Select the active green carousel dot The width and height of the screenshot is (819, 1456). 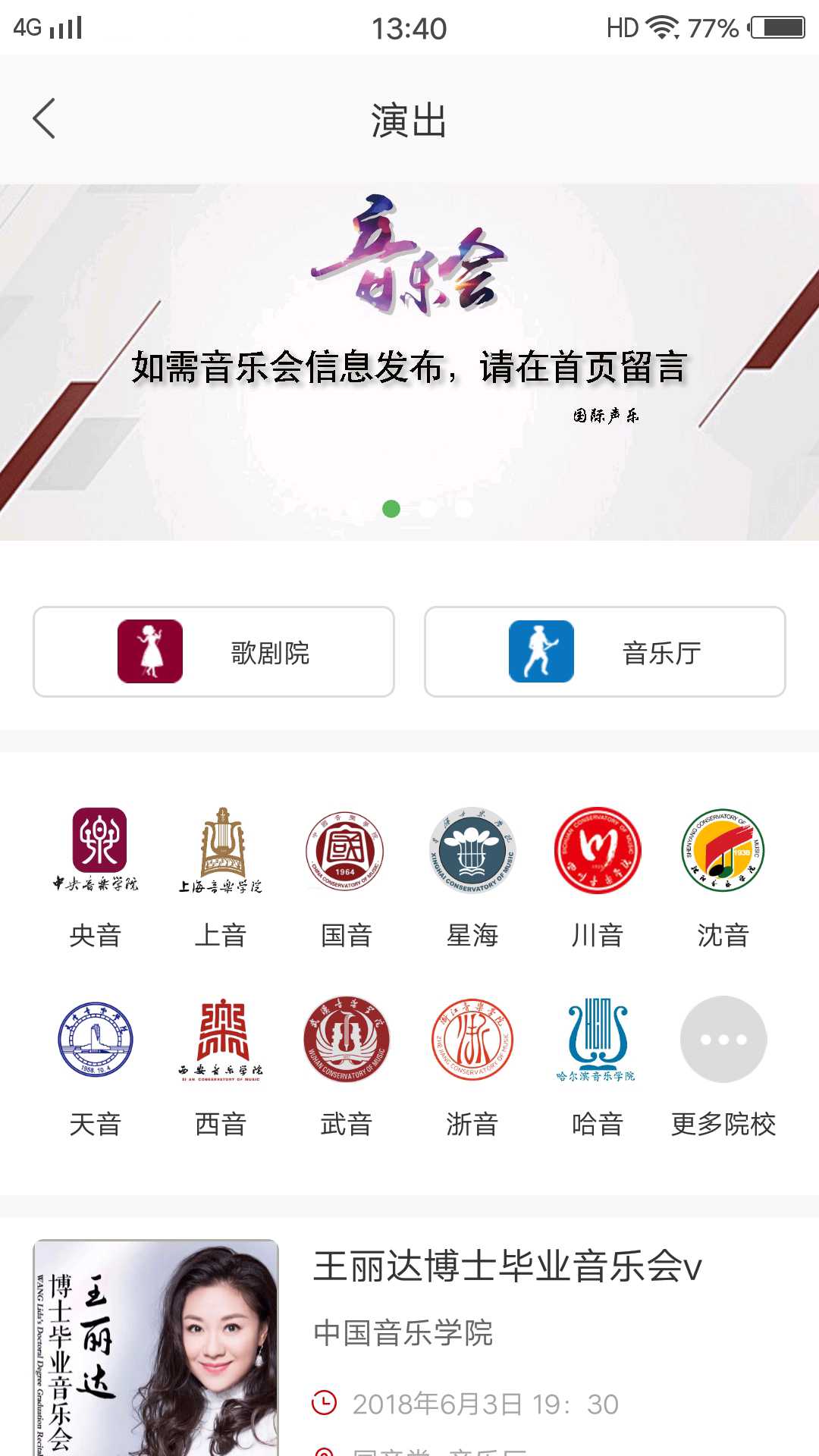coord(392,510)
